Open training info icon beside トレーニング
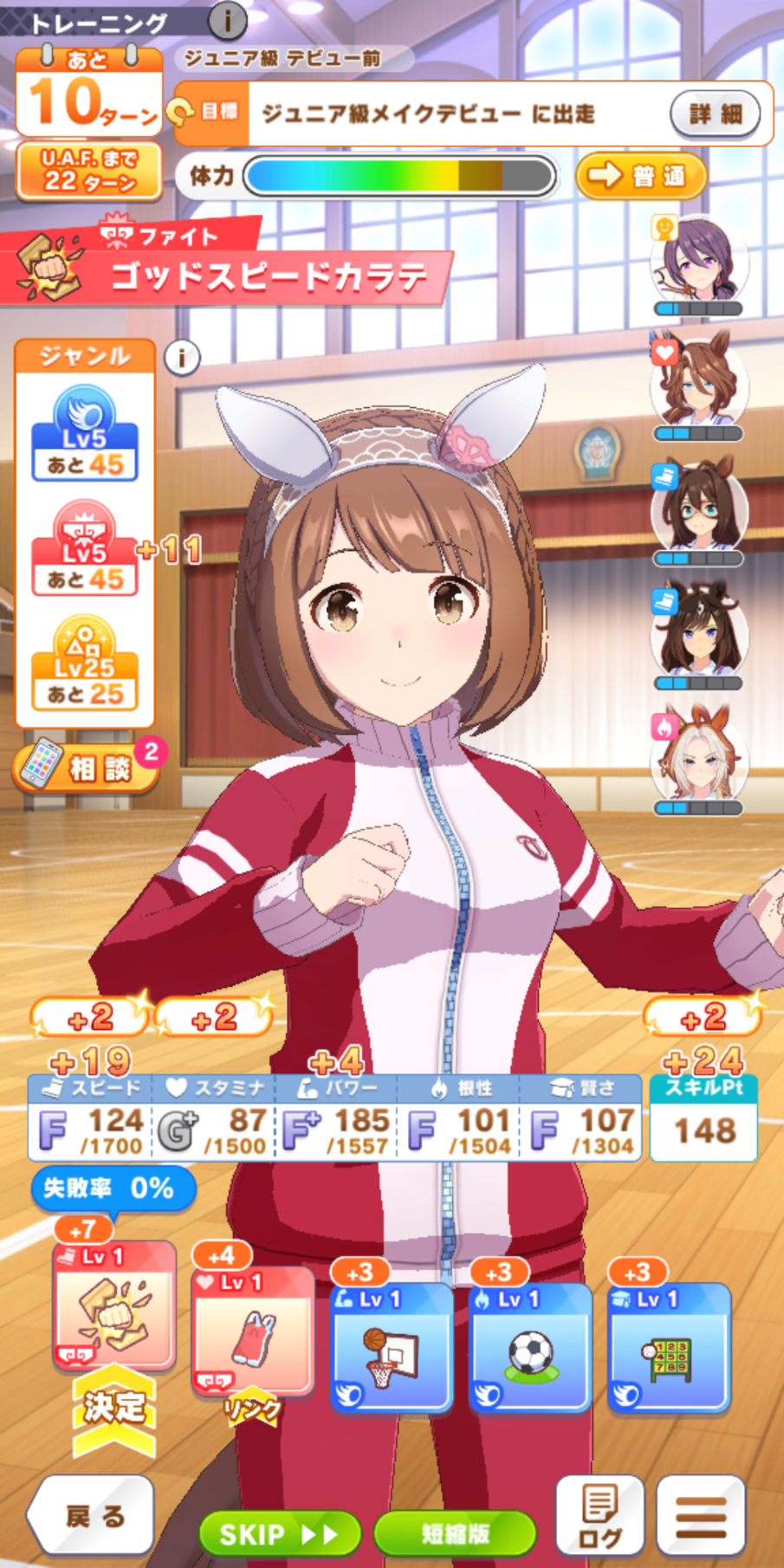The height and width of the screenshot is (1568, 784). (x=228, y=19)
